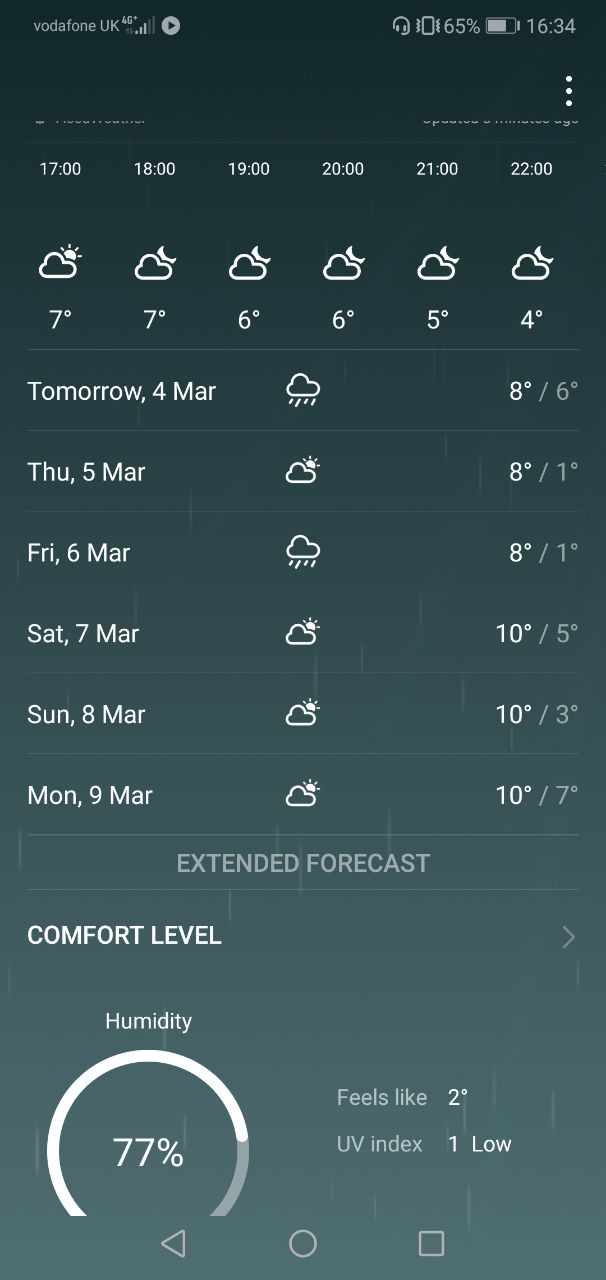Tap the Sun, 8 Mar forecast row
This screenshot has height=1280, width=606.
pyautogui.click(x=303, y=714)
